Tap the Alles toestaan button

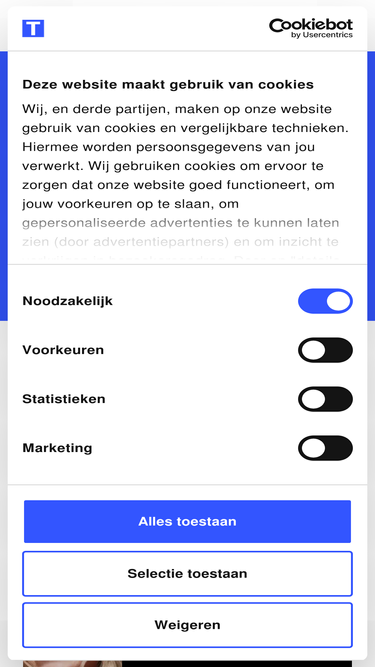tap(187, 522)
